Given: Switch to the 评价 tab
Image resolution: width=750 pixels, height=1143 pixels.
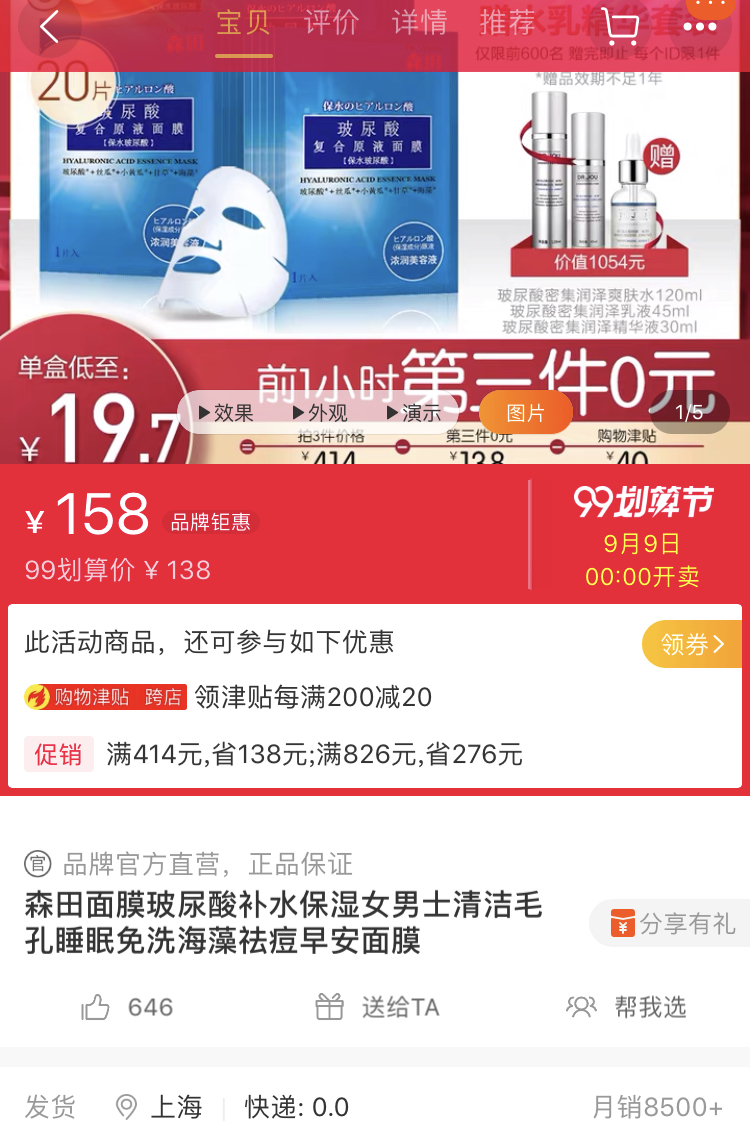Looking at the screenshot, I should point(332,22).
